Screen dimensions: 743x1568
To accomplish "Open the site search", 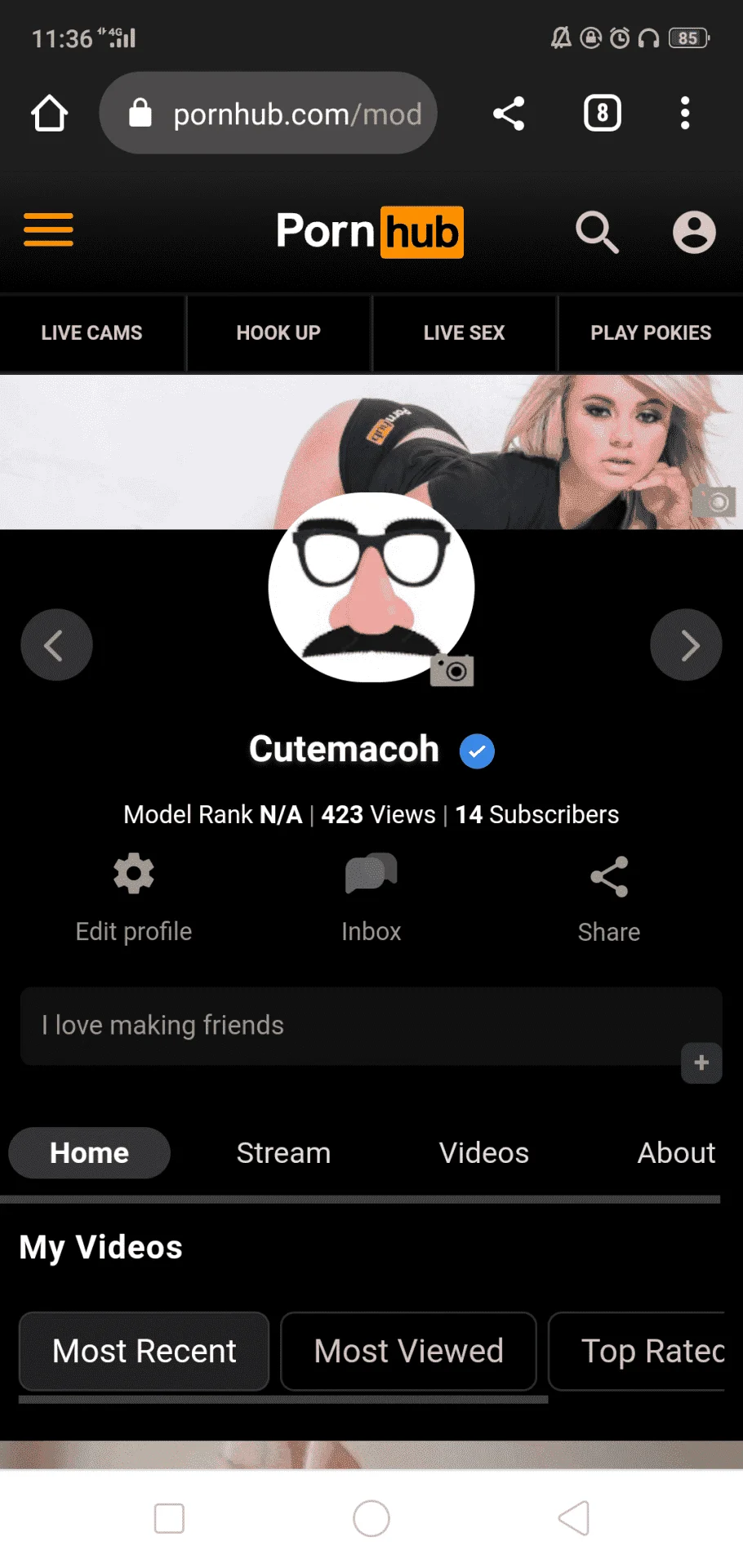I will tap(597, 232).
